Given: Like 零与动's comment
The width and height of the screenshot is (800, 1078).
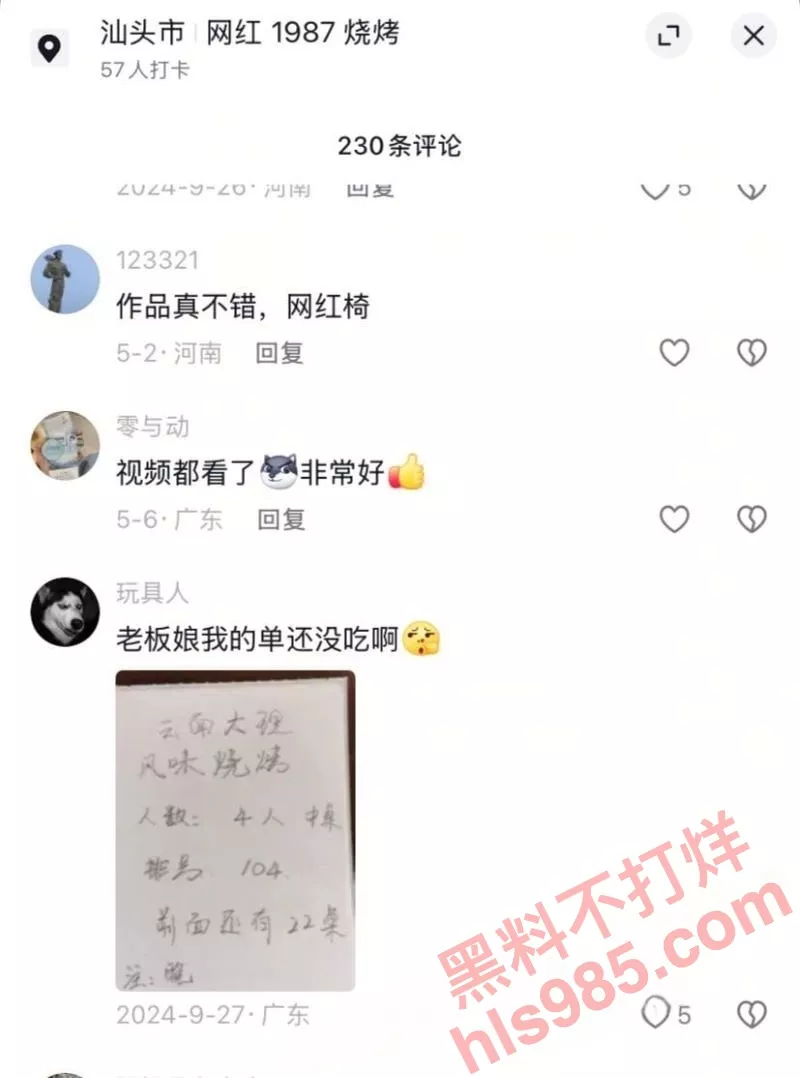Looking at the screenshot, I should tap(675, 518).
